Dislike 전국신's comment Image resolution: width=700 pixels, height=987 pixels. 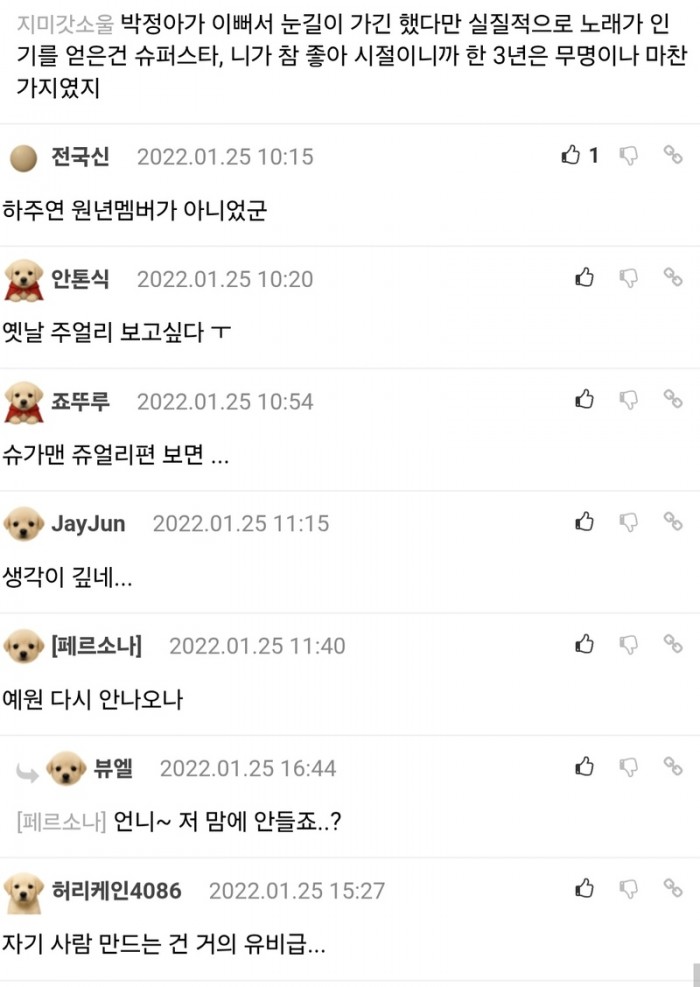pos(629,155)
